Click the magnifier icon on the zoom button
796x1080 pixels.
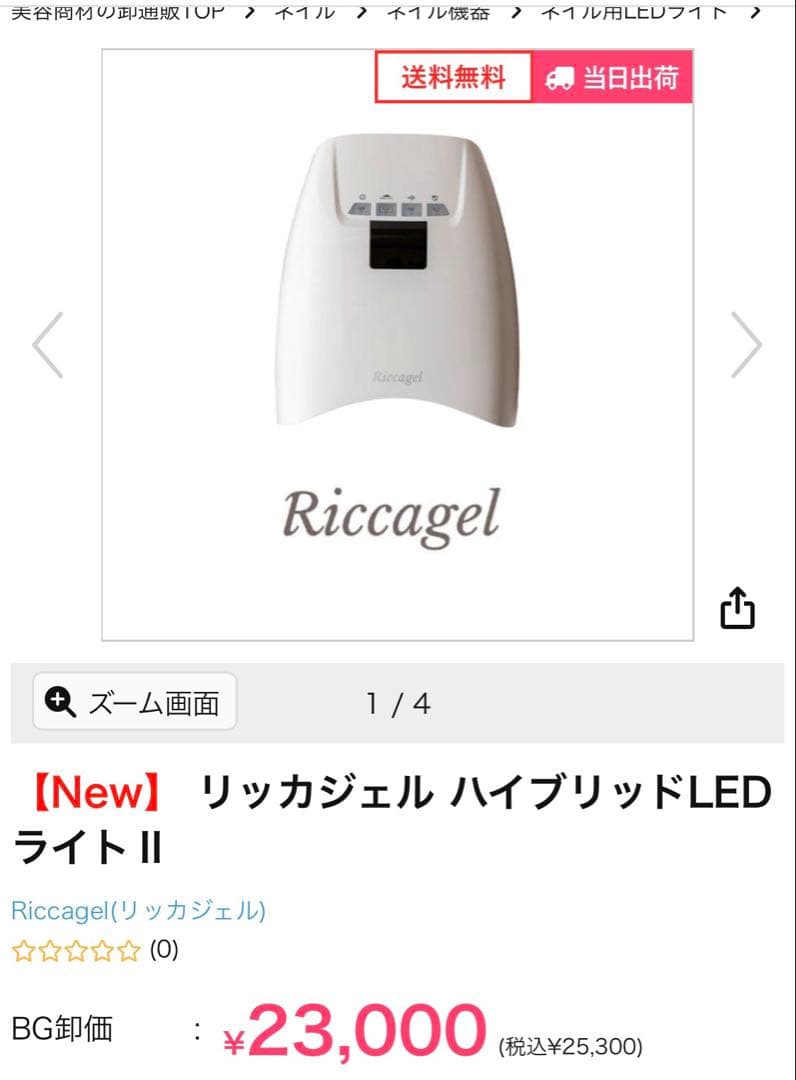[x=62, y=703]
